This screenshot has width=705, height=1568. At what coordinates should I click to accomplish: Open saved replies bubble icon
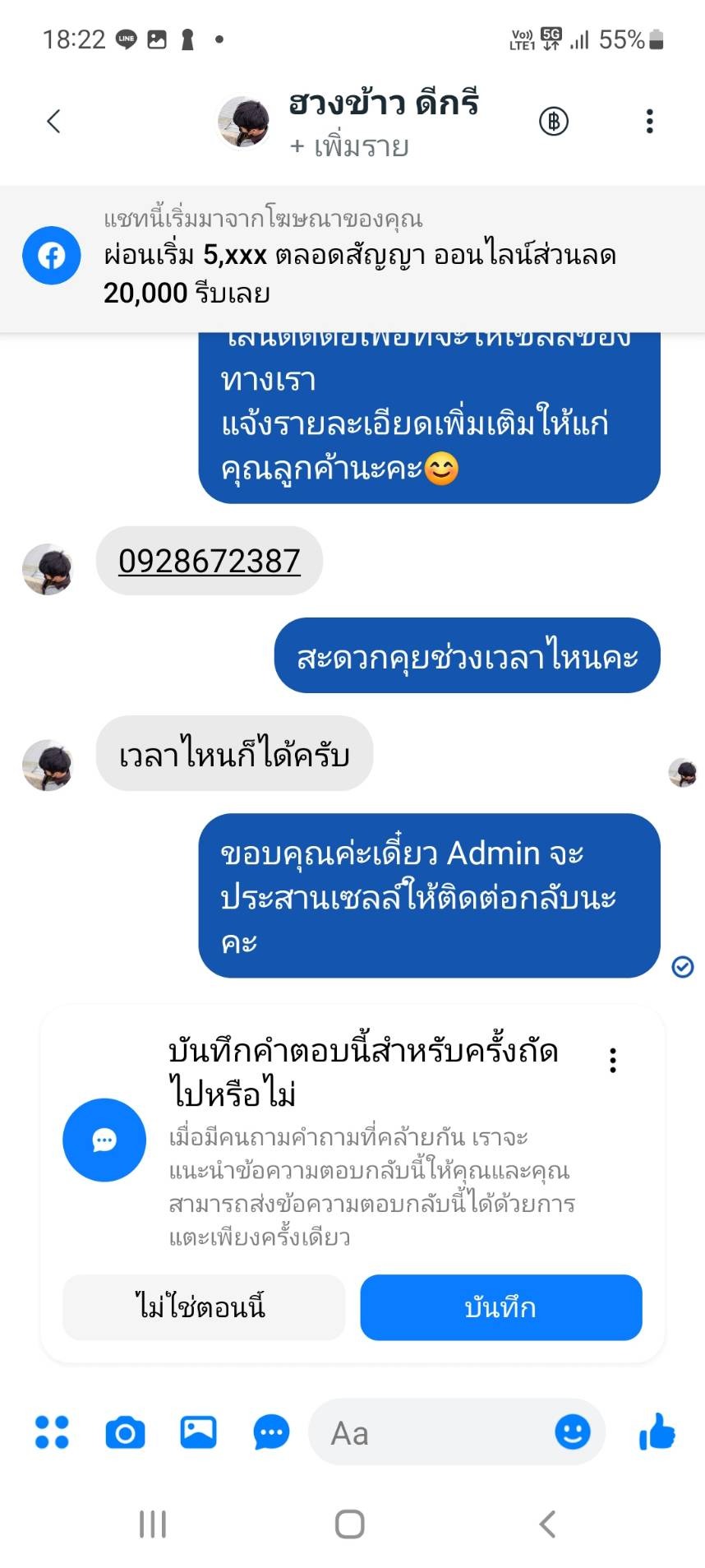(x=271, y=1432)
